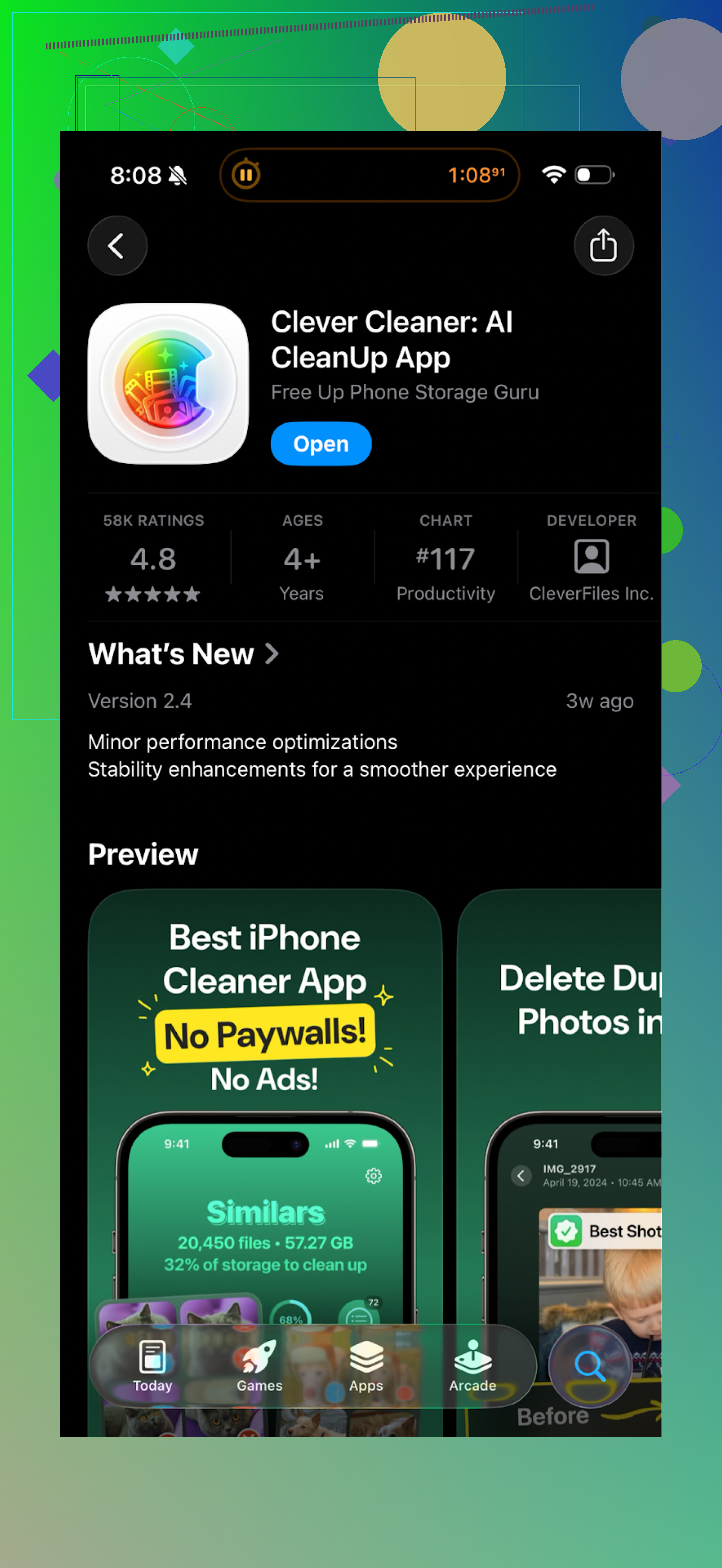Share the Clever Cleaner app

point(603,246)
